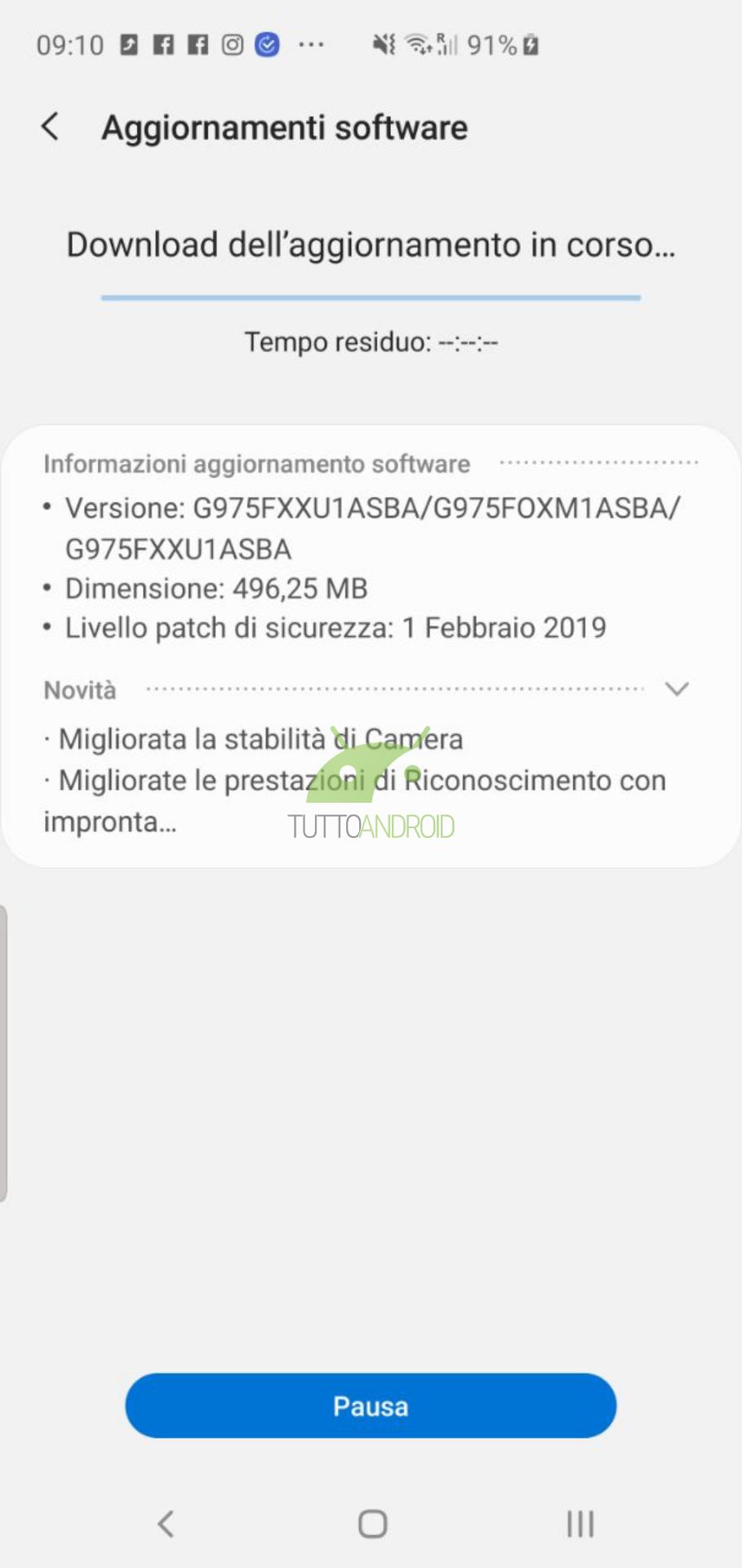Viewport: 742px width, 1568px height.
Task: Go back from Aggiornamenti software
Action: coord(50,127)
